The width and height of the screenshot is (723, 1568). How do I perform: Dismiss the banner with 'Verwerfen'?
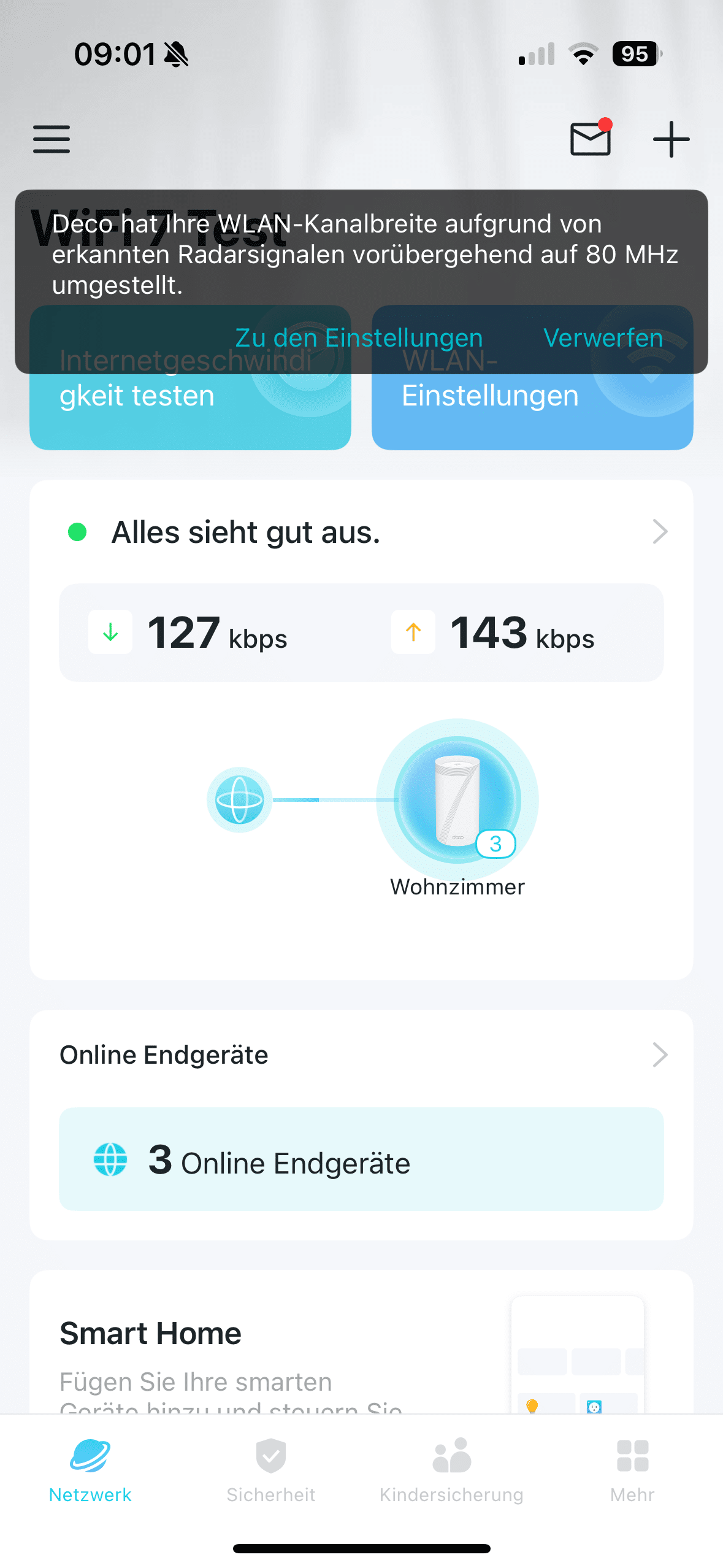click(603, 338)
